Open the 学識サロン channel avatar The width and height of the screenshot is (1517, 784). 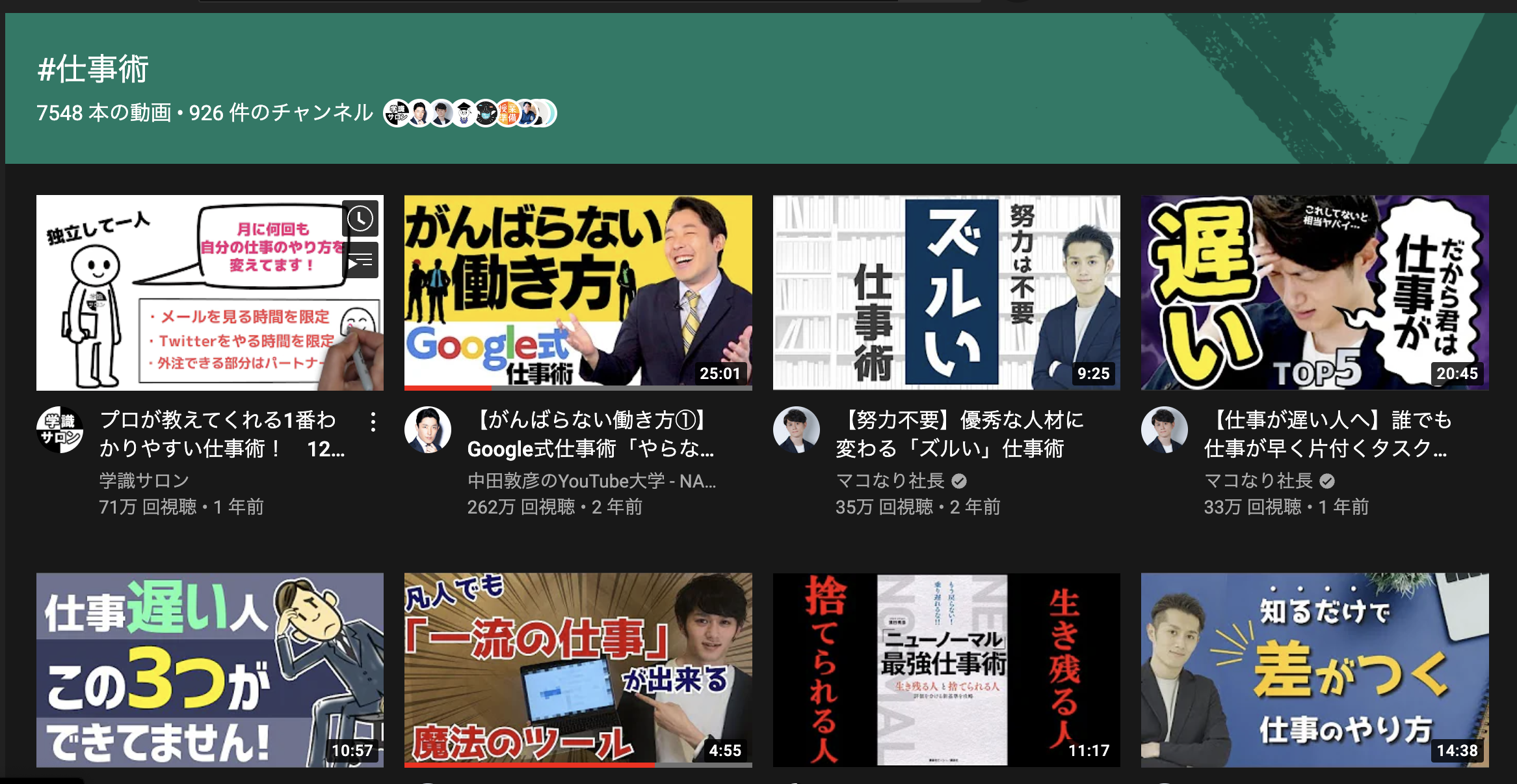60,430
